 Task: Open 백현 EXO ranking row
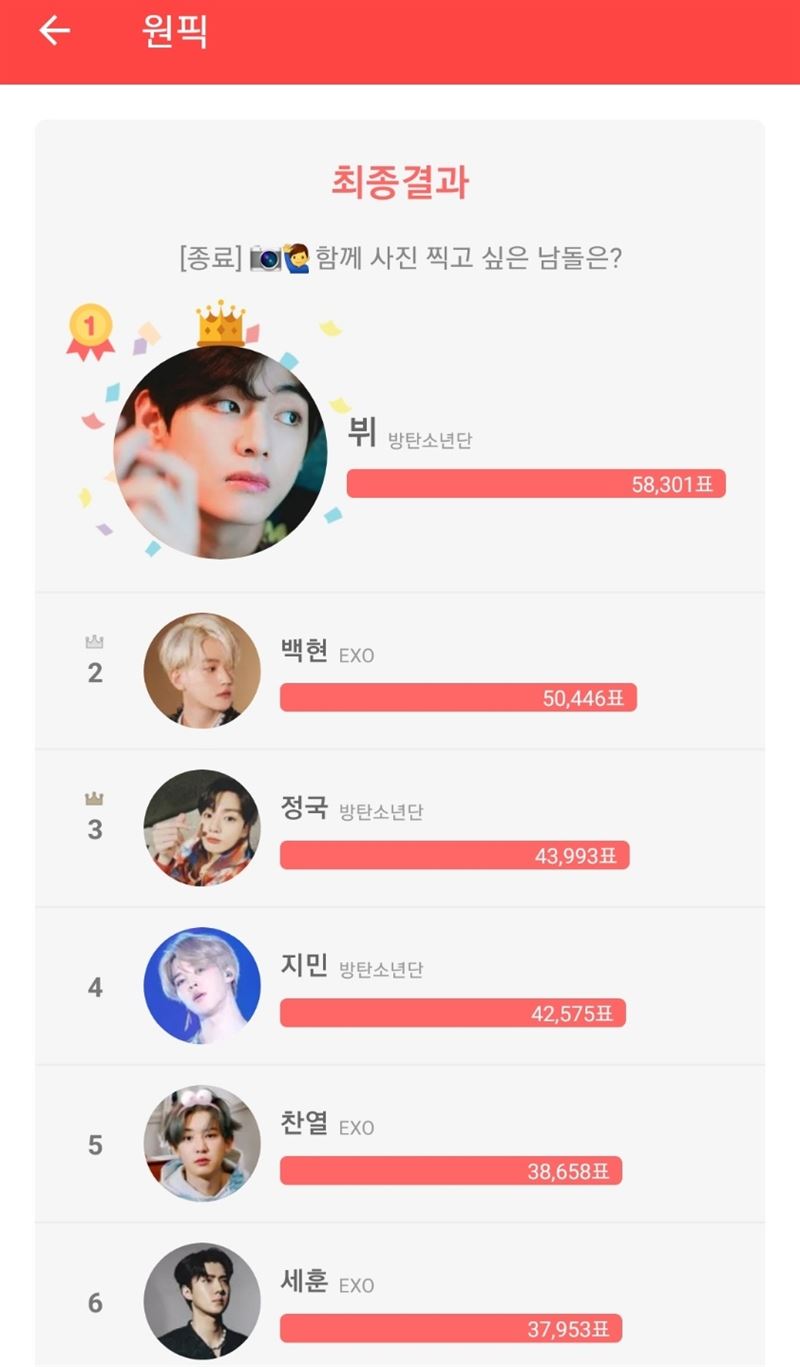(400, 671)
